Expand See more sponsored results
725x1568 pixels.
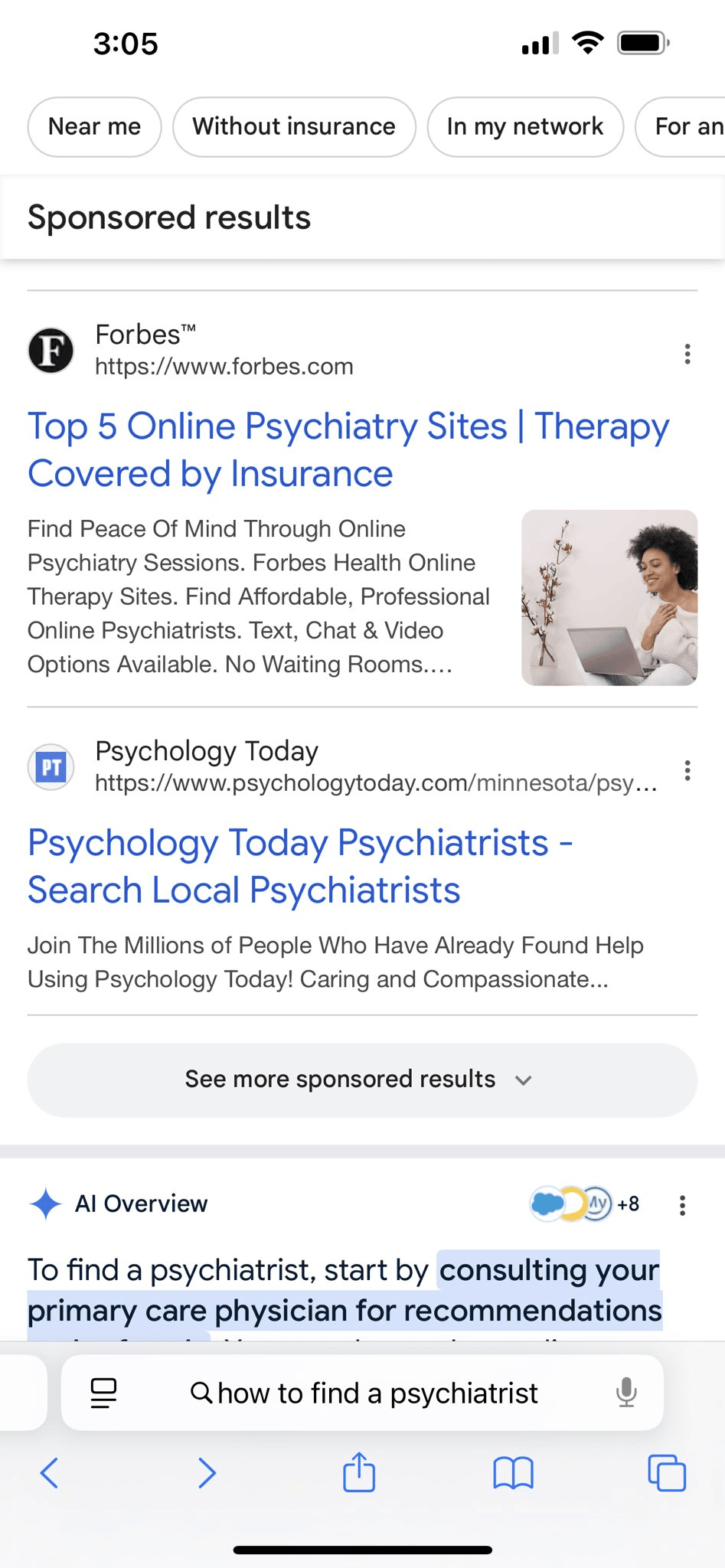[x=362, y=1080]
